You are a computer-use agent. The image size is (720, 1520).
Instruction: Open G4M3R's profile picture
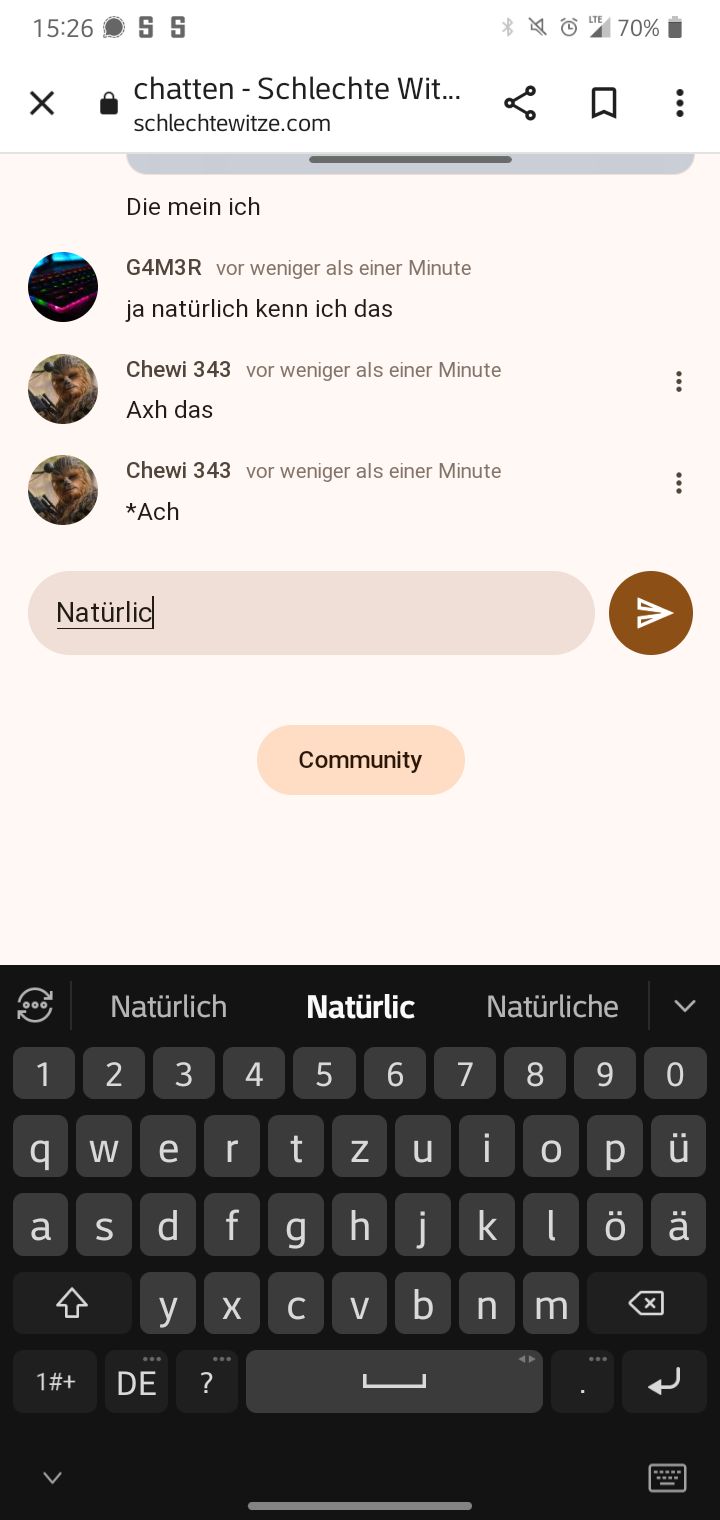click(63, 287)
